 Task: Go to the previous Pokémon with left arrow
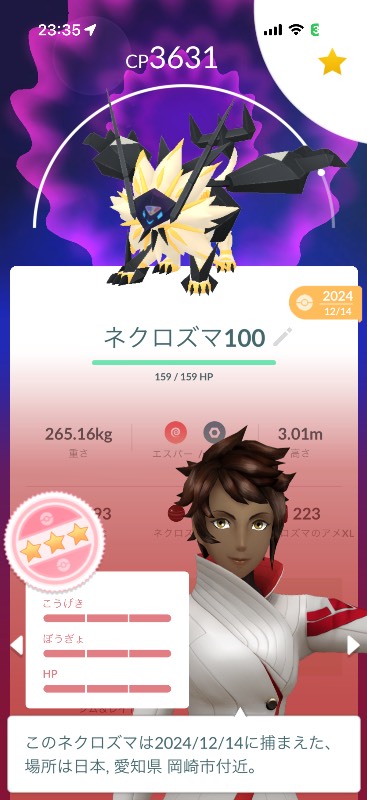(x=16, y=645)
